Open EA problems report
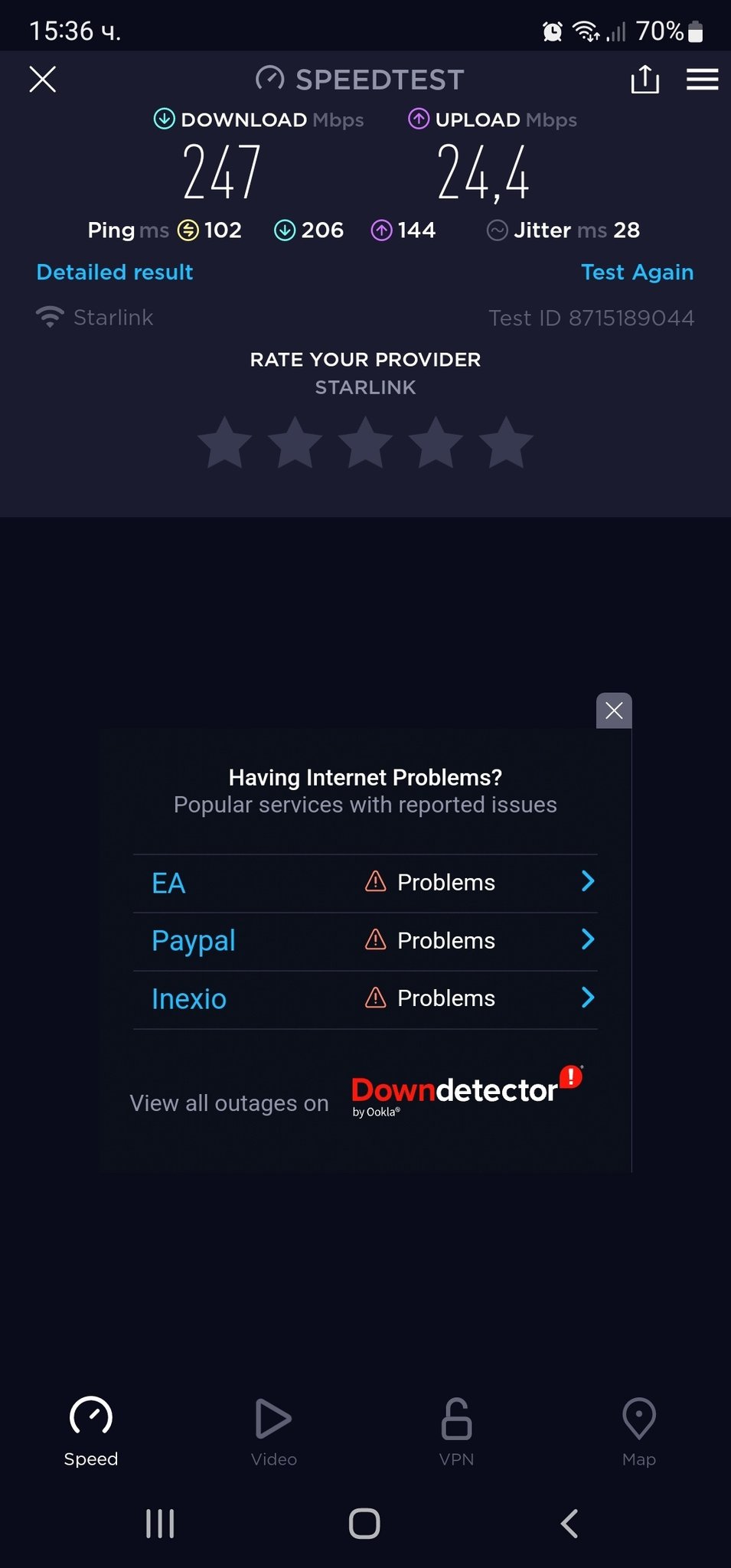This screenshot has width=731, height=1568. click(365, 883)
